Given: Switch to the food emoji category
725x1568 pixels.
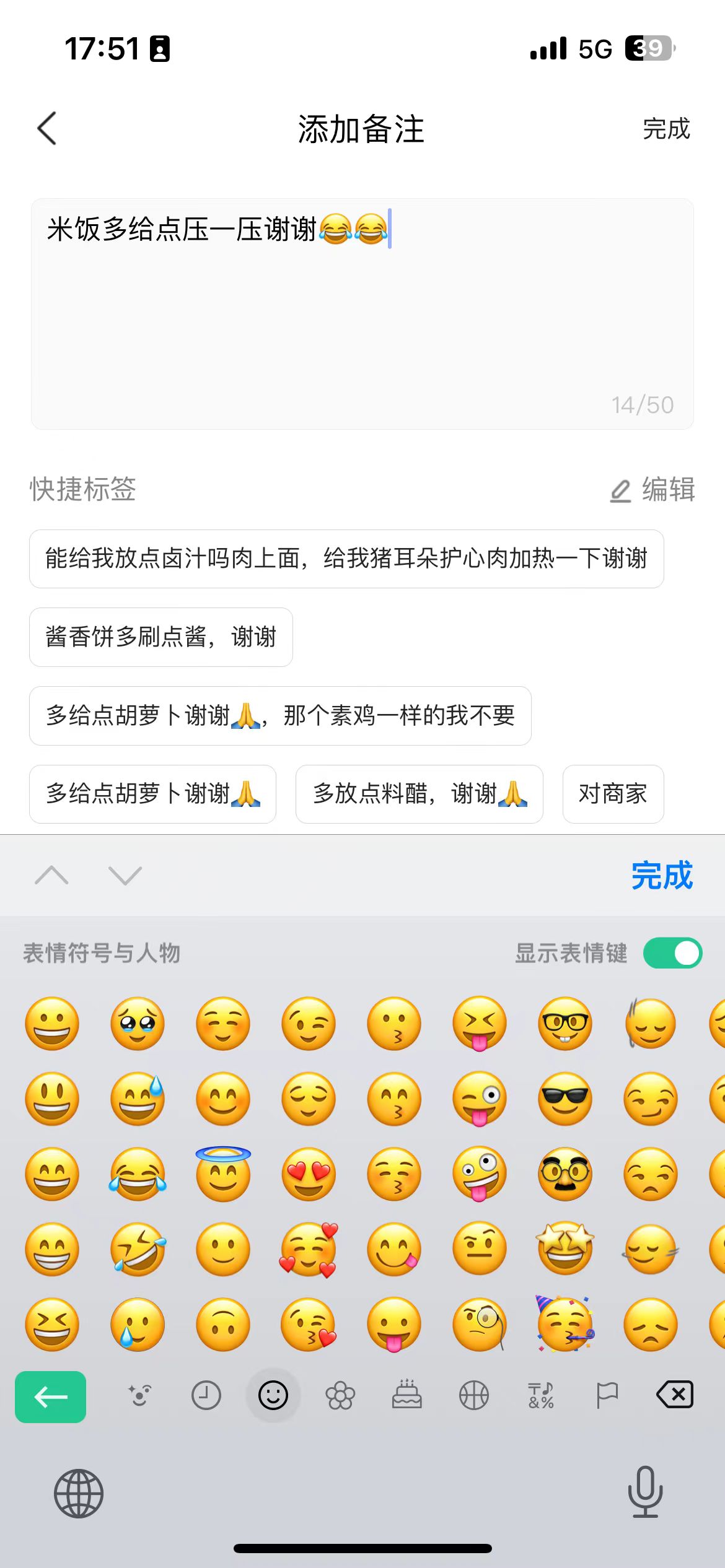Looking at the screenshot, I should (407, 1396).
